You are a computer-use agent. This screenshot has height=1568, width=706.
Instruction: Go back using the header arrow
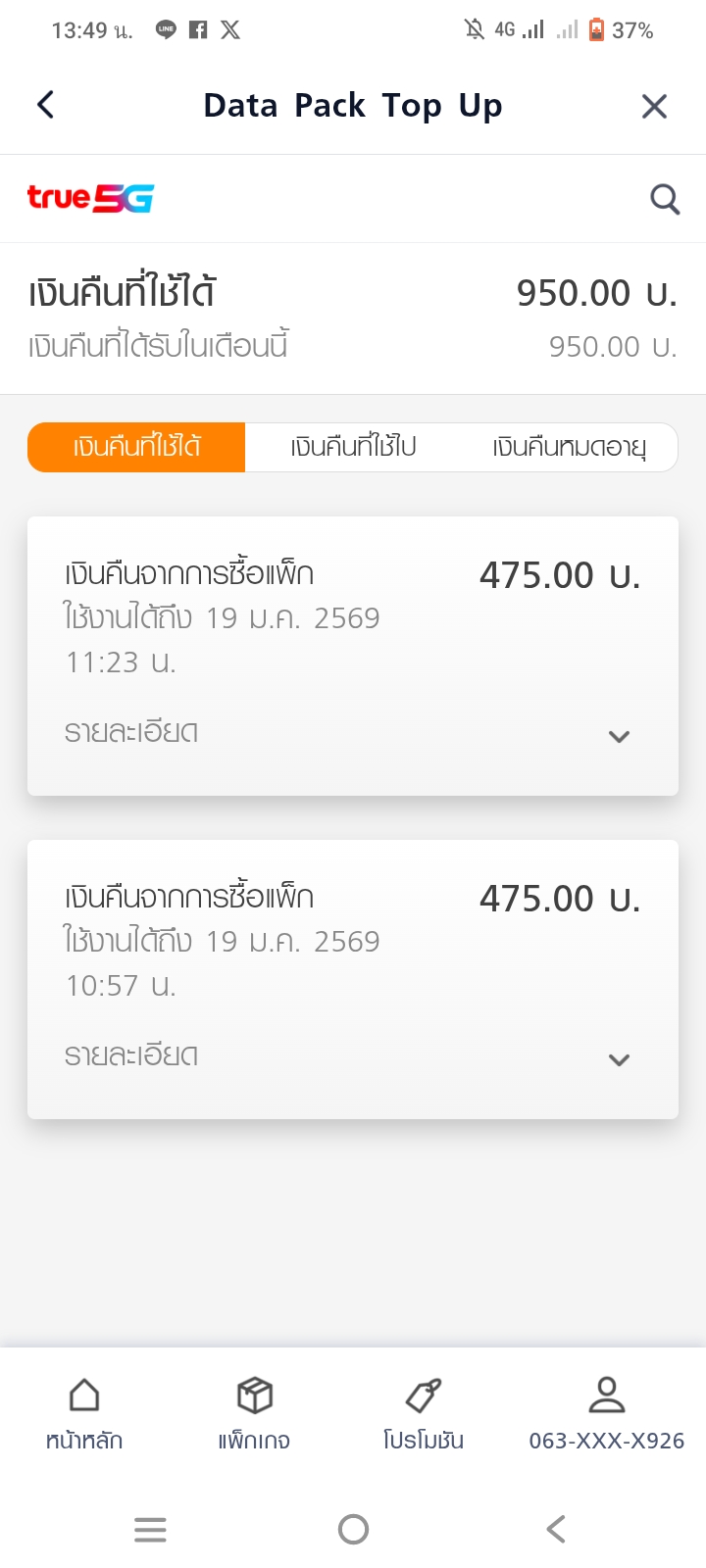click(45, 105)
